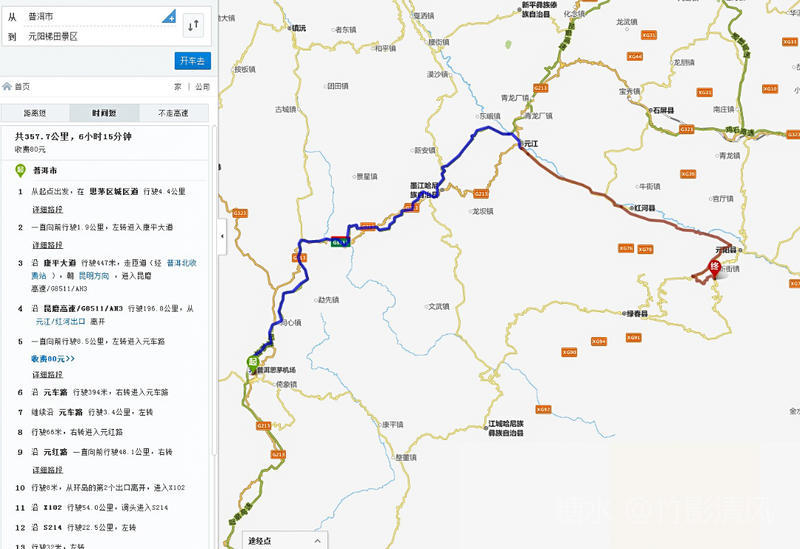Tap the 开车去 drive button
800x549 pixels.
click(193, 60)
